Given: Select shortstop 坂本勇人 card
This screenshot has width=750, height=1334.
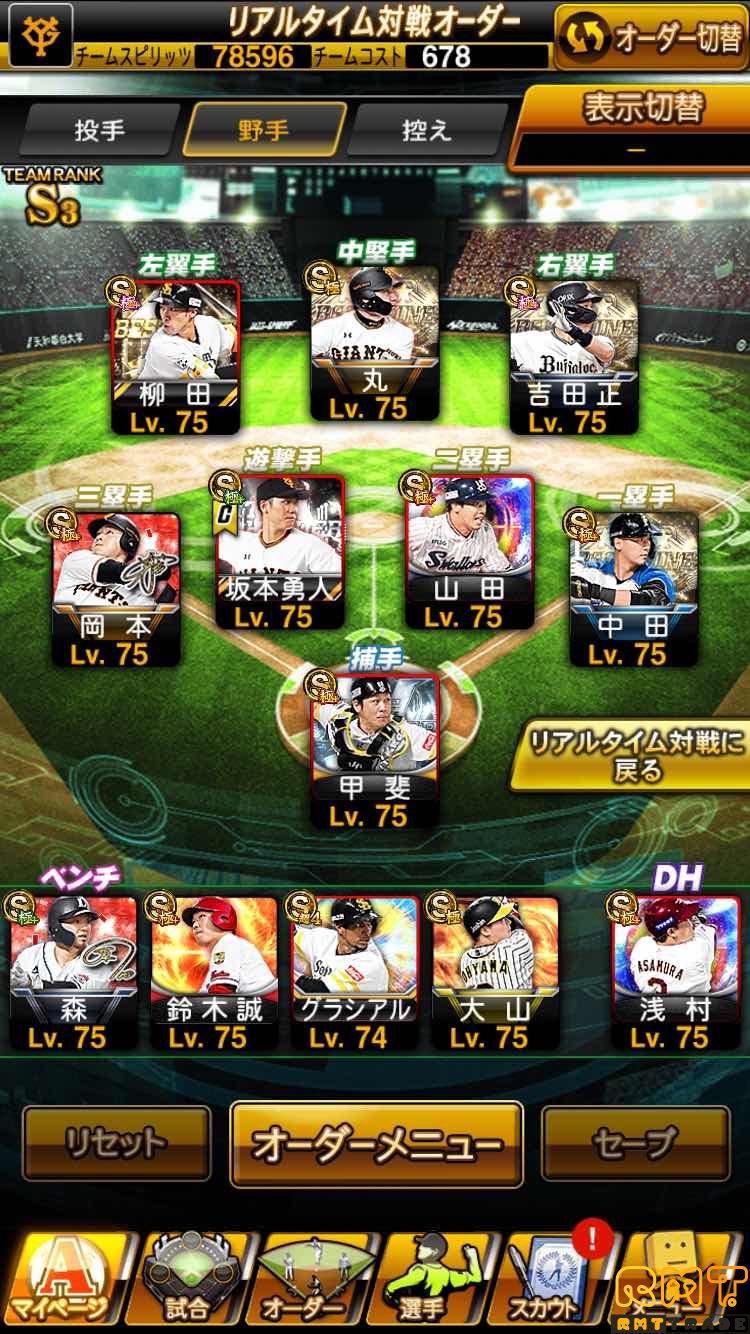Looking at the screenshot, I should (279, 552).
